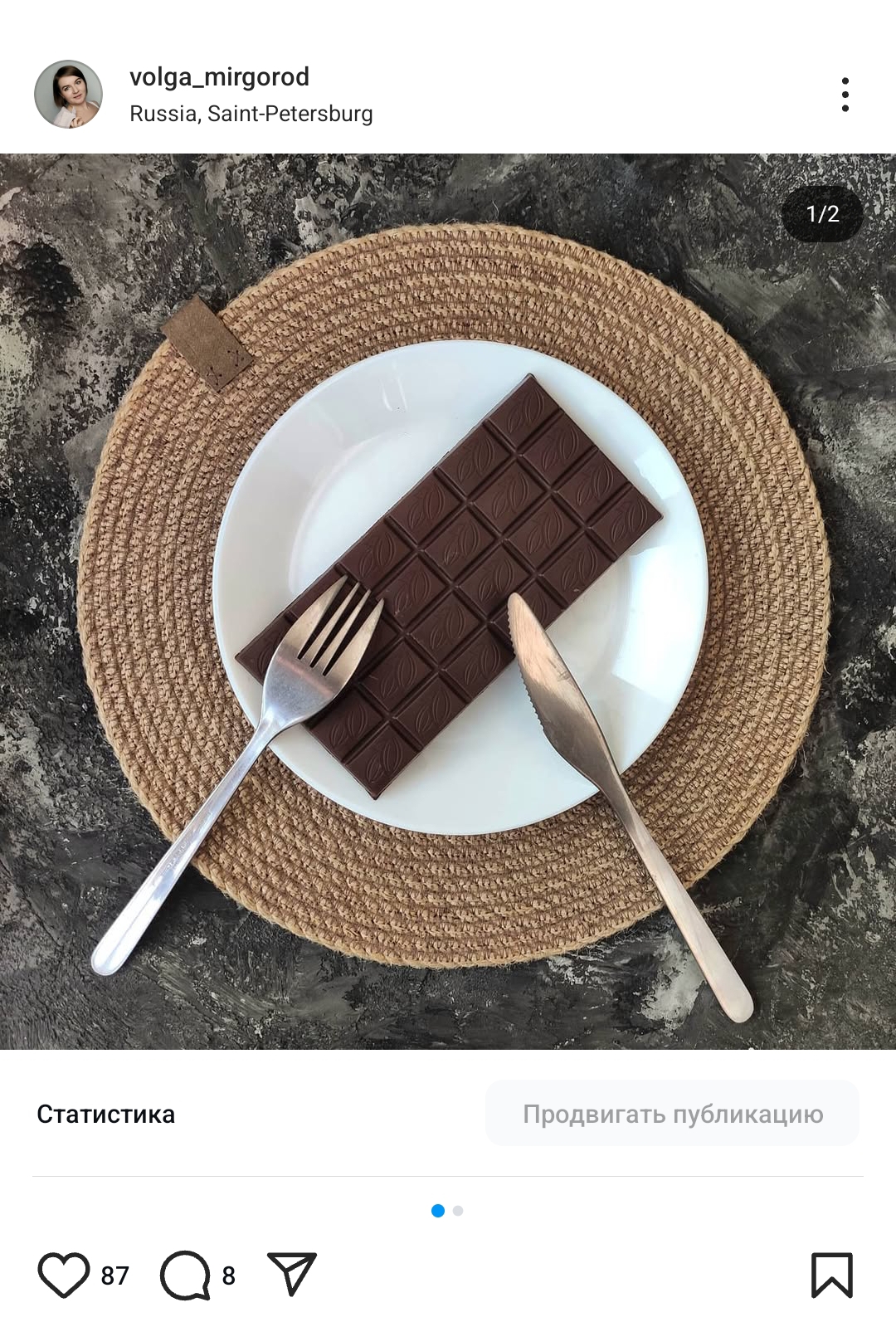Open the post overflow menu
This screenshot has width=896, height=1322.
pyautogui.click(x=845, y=95)
